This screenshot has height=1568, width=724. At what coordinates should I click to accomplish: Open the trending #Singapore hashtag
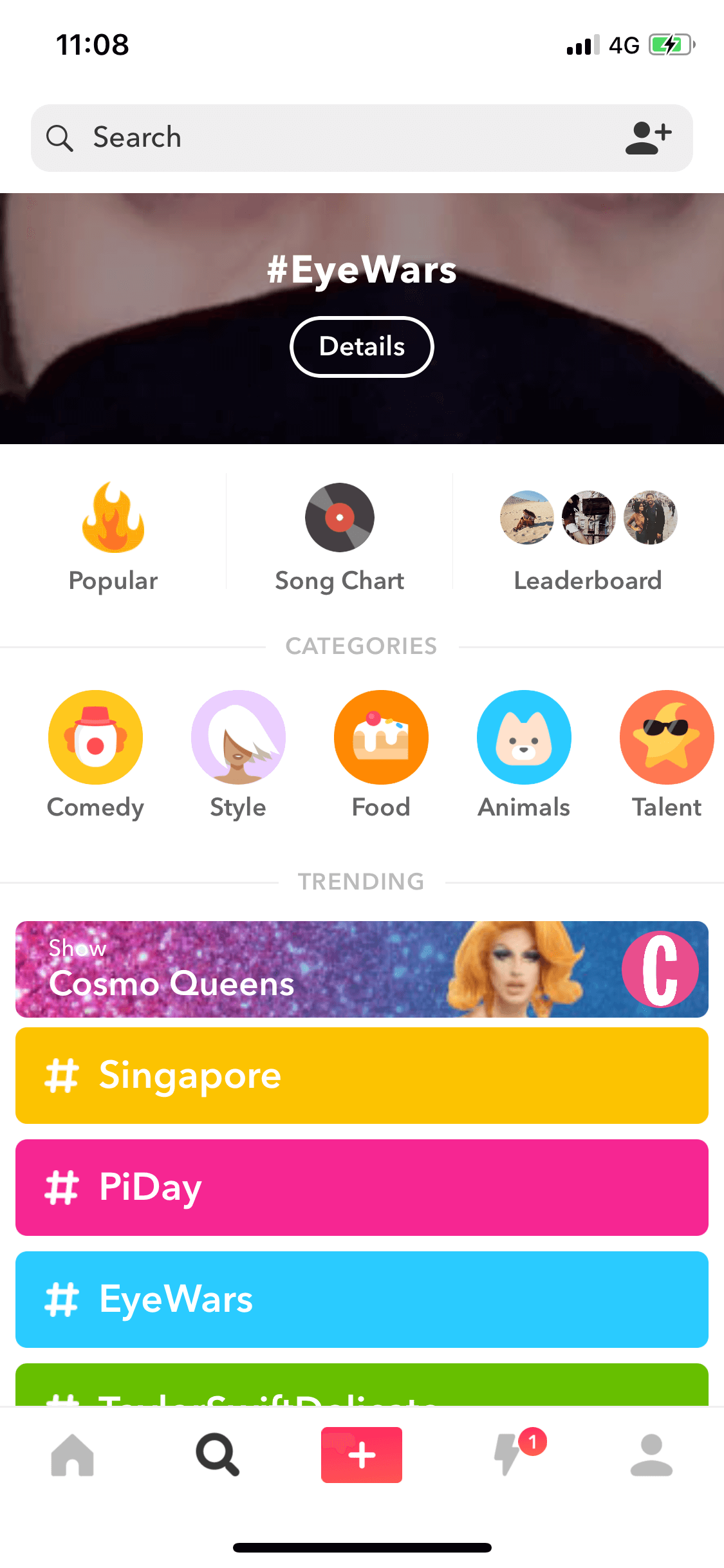tap(362, 1076)
